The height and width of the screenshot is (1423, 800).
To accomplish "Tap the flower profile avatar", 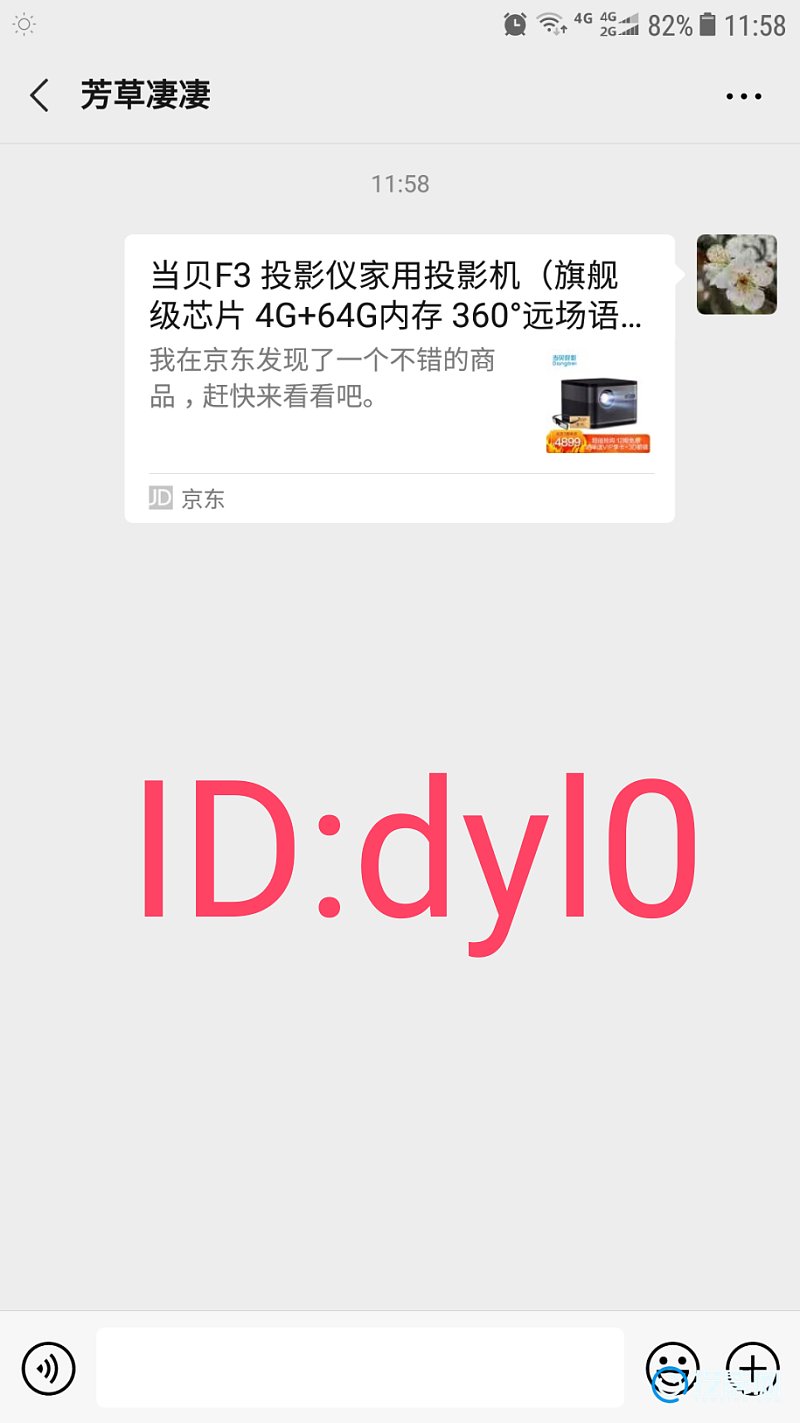I will point(736,274).
